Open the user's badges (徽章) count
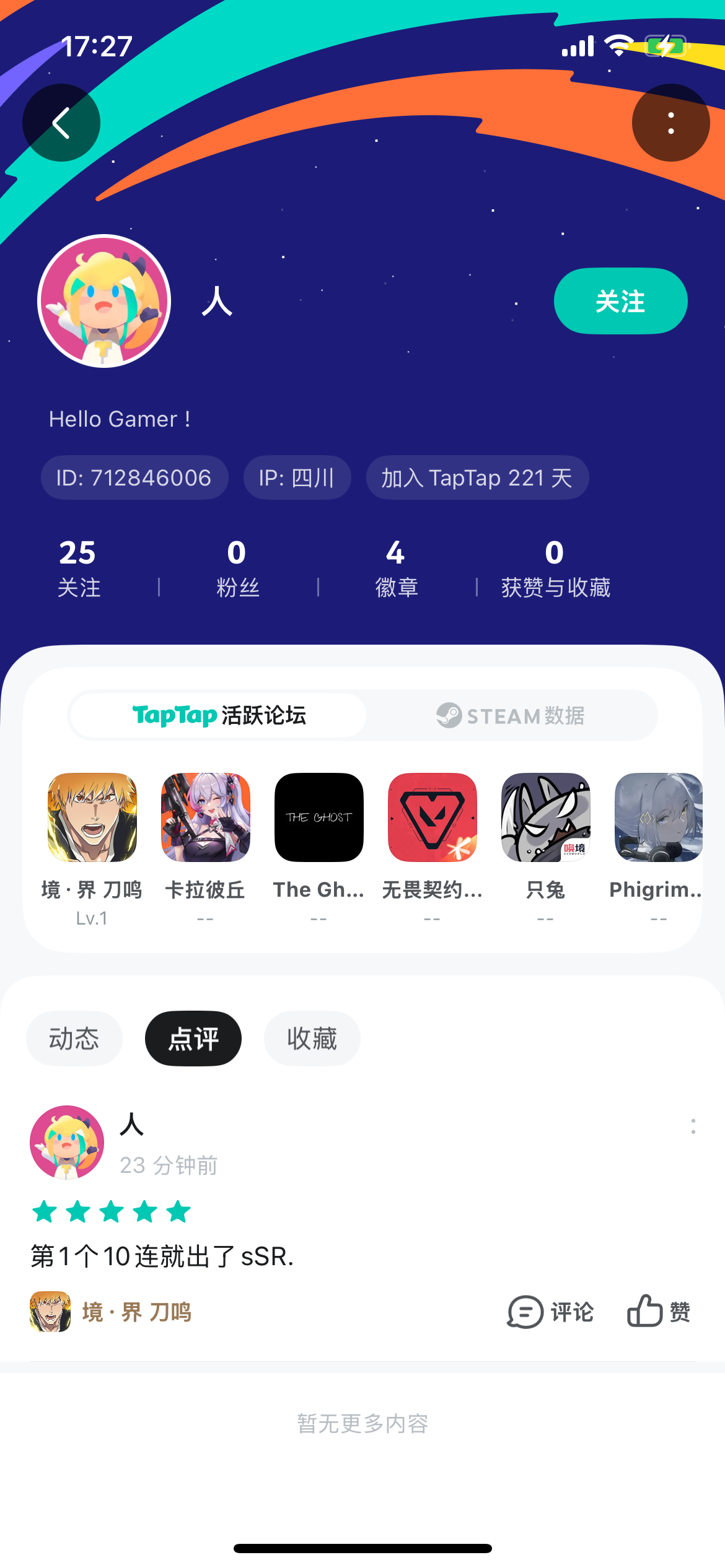The height and width of the screenshot is (1568, 725). click(397, 567)
